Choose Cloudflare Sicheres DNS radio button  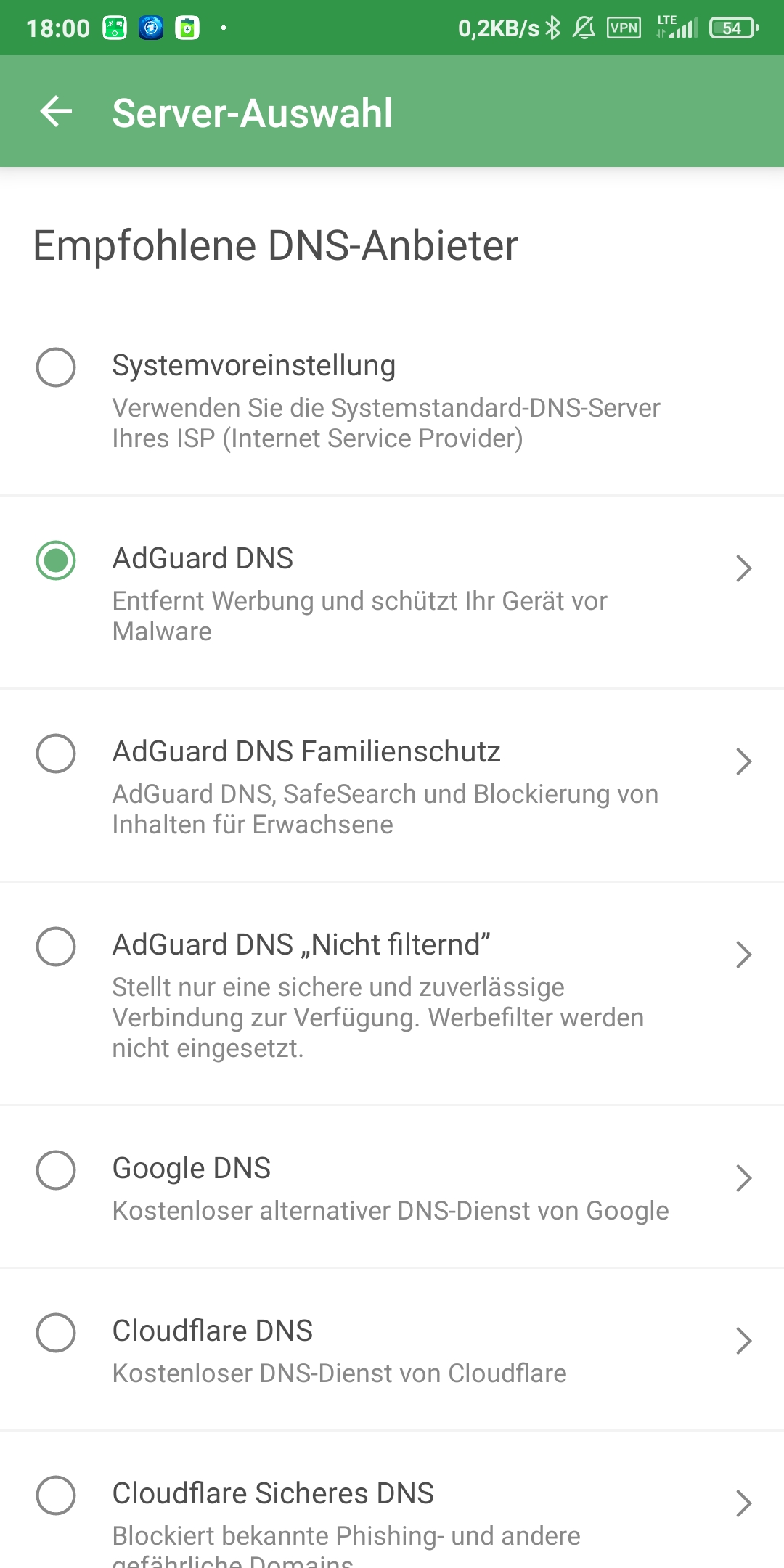click(56, 1495)
